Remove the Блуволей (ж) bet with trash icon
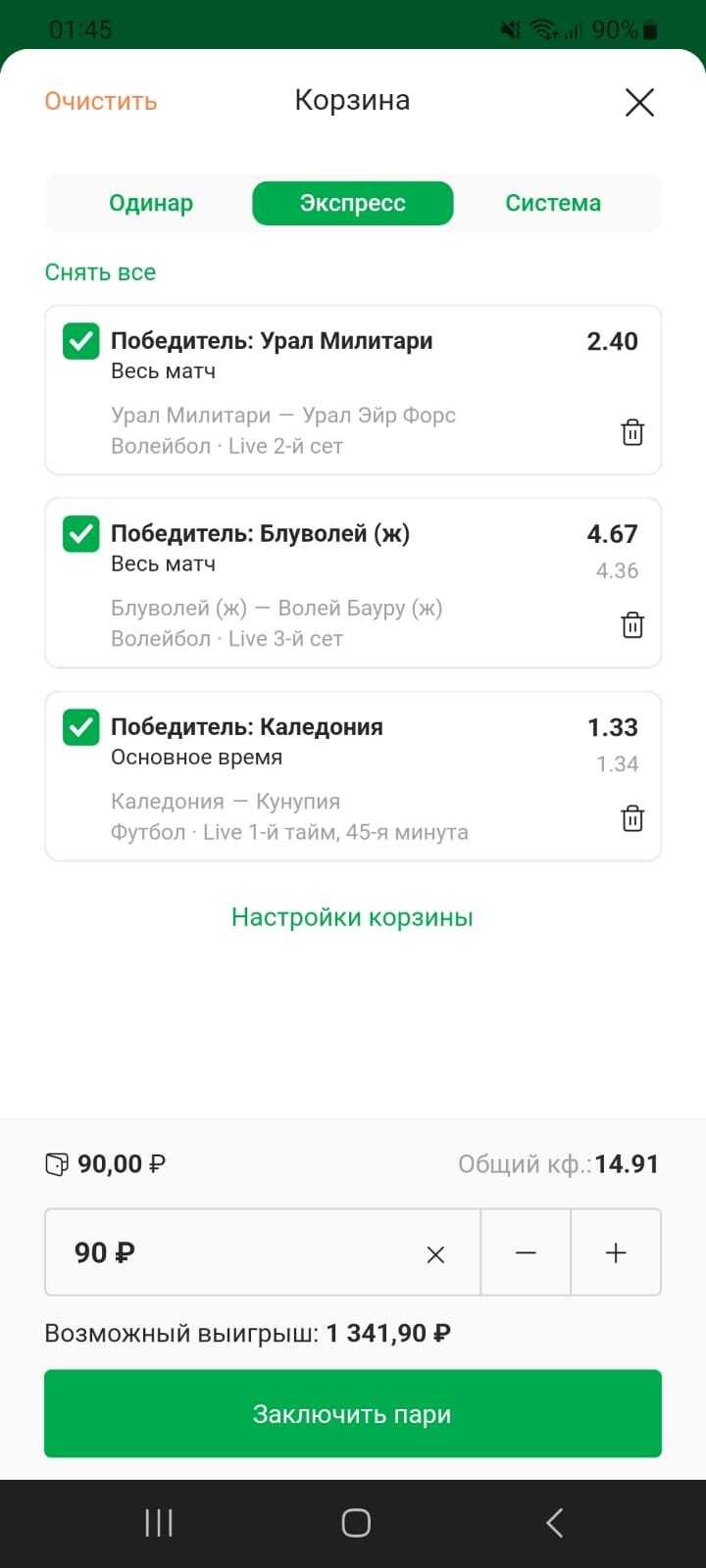The width and height of the screenshot is (706, 1568). point(632,624)
